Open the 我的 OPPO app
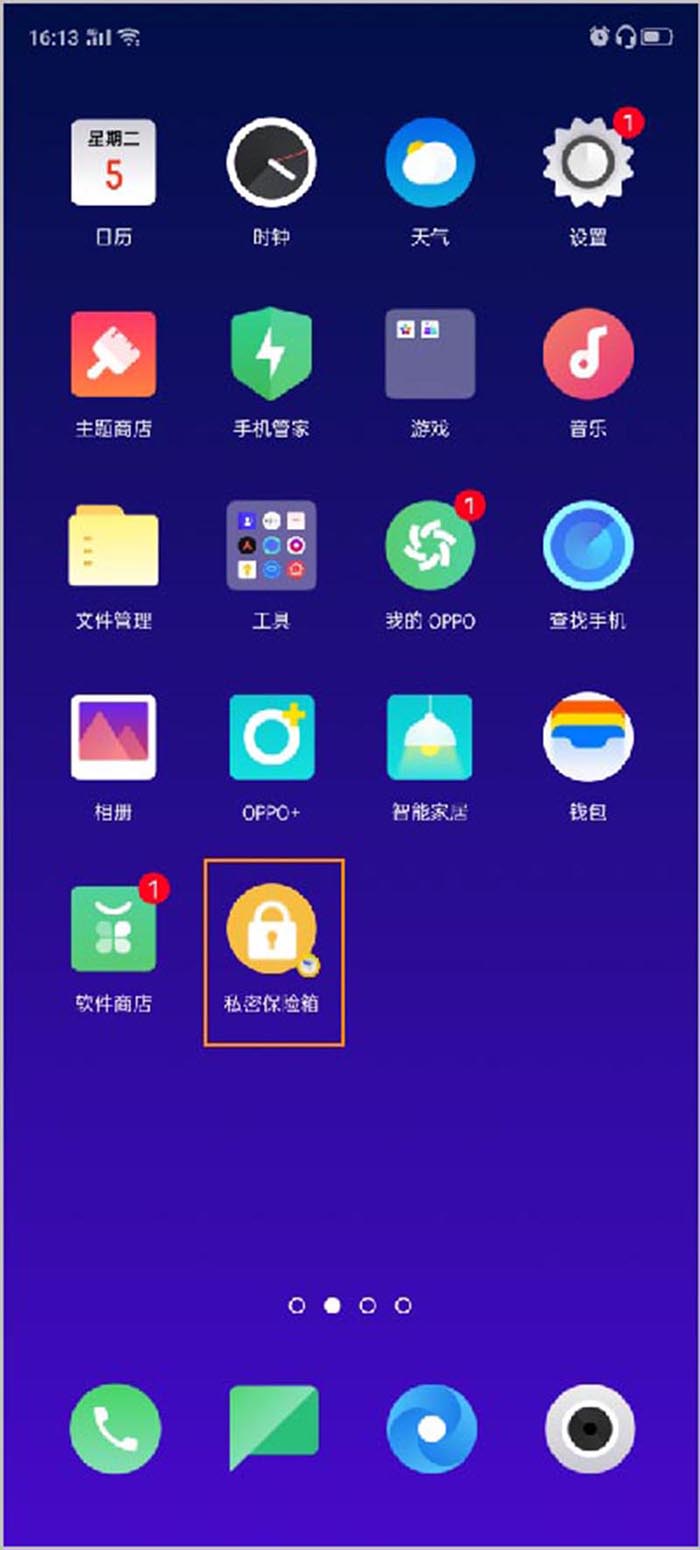The image size is (700, 1550). point(430,545)
